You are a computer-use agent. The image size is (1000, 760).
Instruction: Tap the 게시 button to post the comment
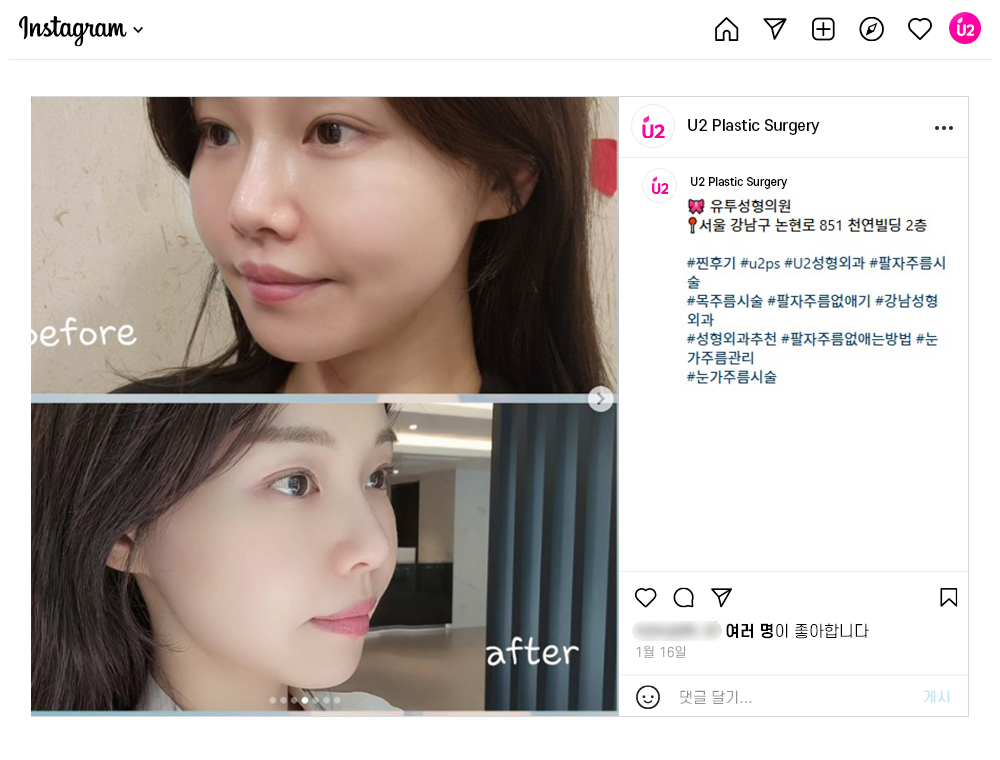[x=936, y=697]
